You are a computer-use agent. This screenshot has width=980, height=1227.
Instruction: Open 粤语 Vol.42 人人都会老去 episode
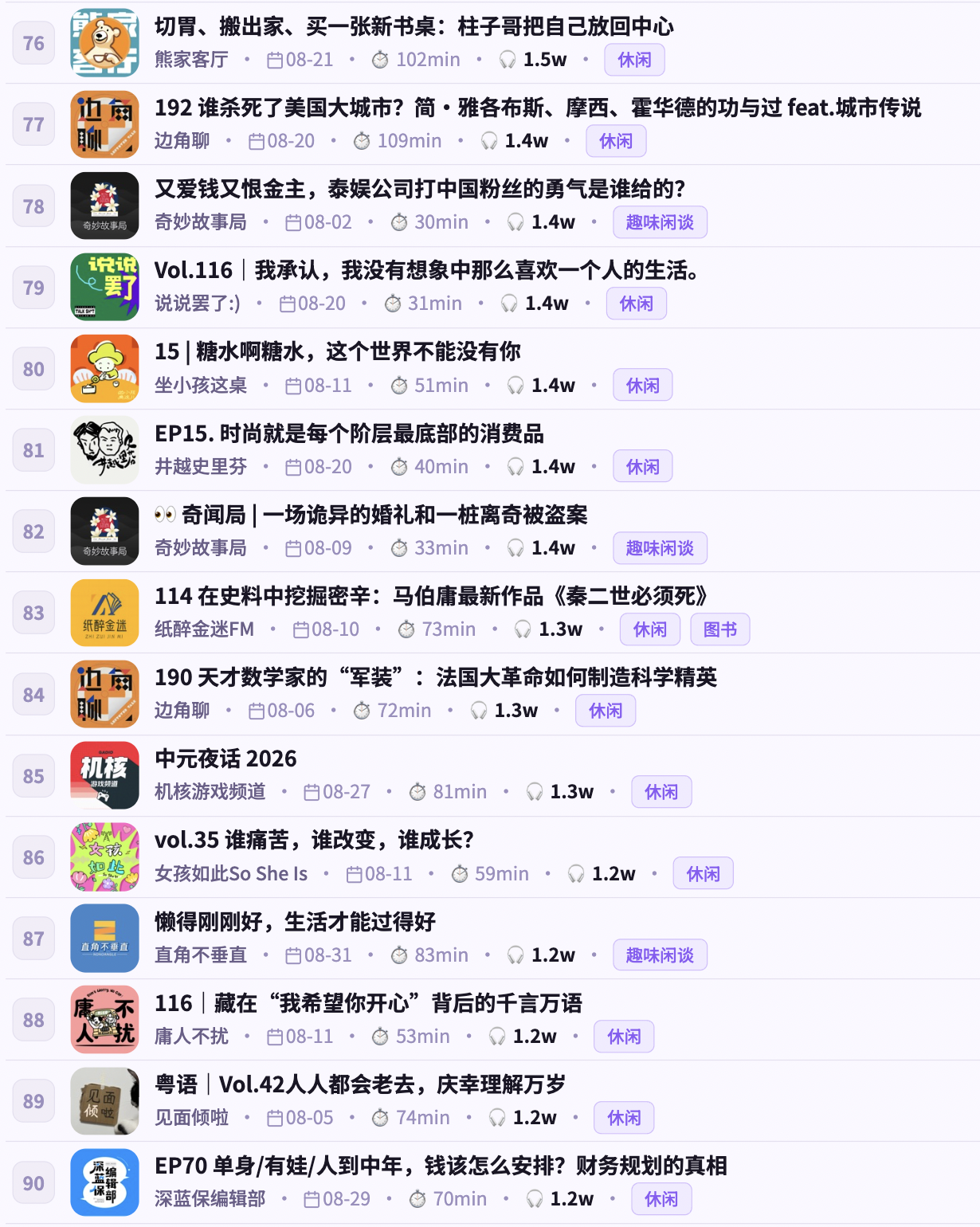tap(360, 1084)
